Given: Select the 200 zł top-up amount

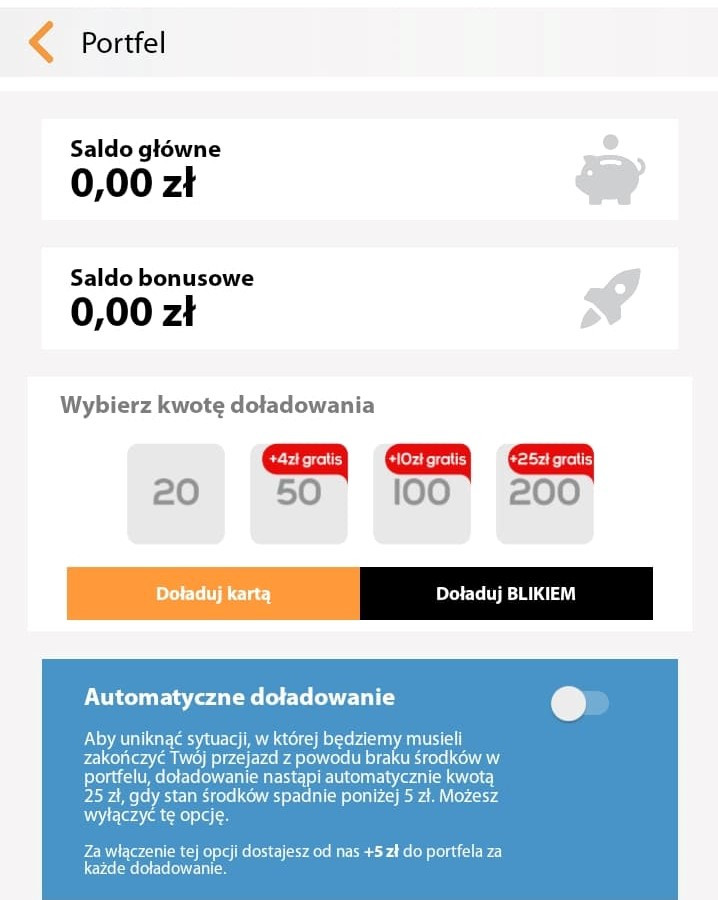Looking at the screenshot, I should point(544,493).
